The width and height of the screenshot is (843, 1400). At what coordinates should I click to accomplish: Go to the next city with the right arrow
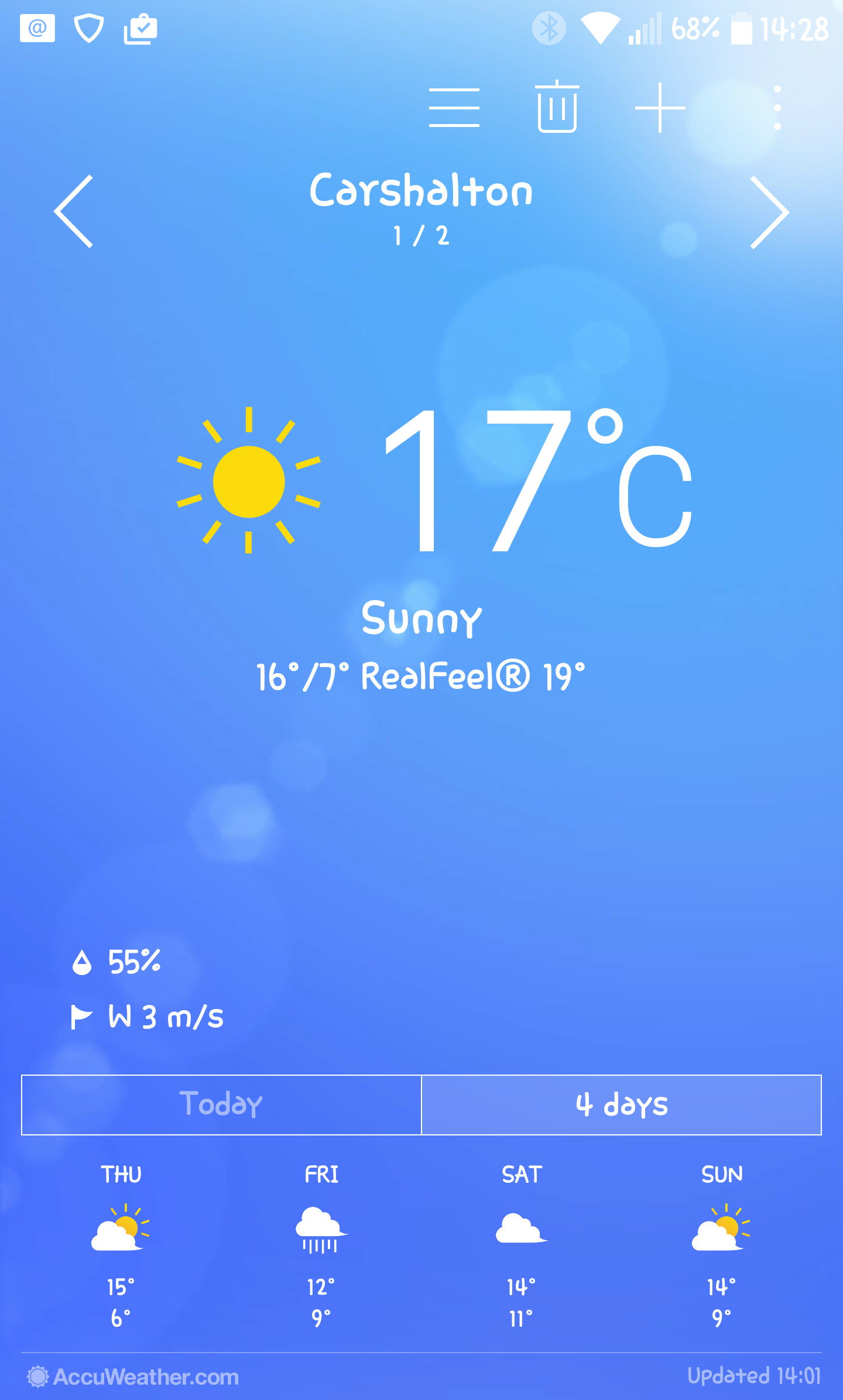click(769, 212)
